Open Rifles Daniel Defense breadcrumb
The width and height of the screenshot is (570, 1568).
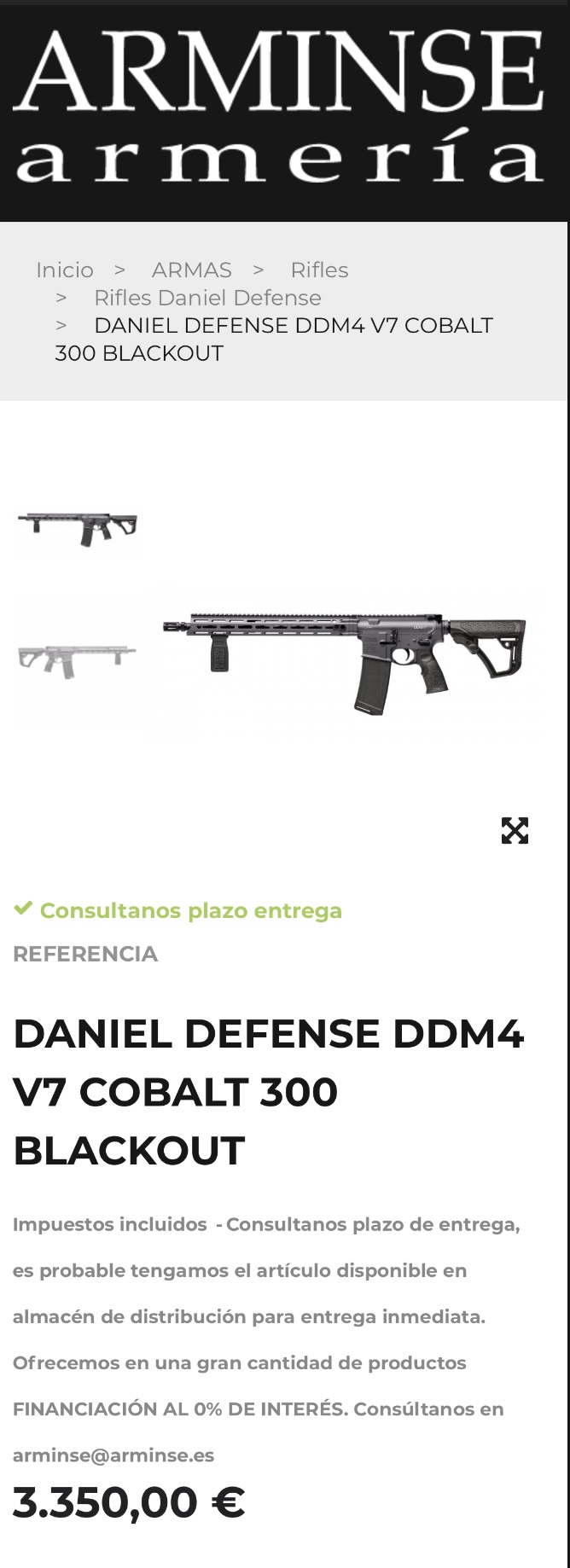207,298
